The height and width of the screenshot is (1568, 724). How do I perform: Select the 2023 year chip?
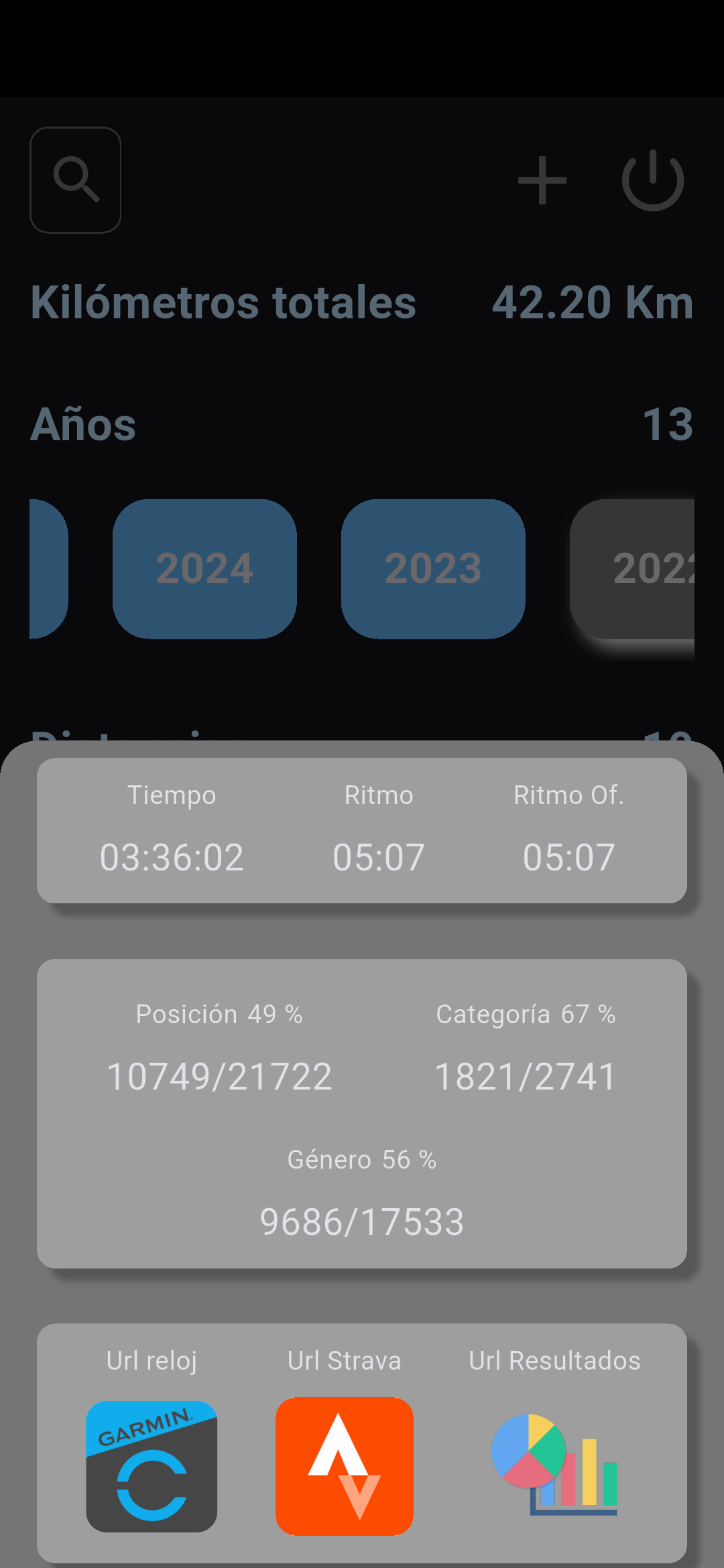click(433, 569)
